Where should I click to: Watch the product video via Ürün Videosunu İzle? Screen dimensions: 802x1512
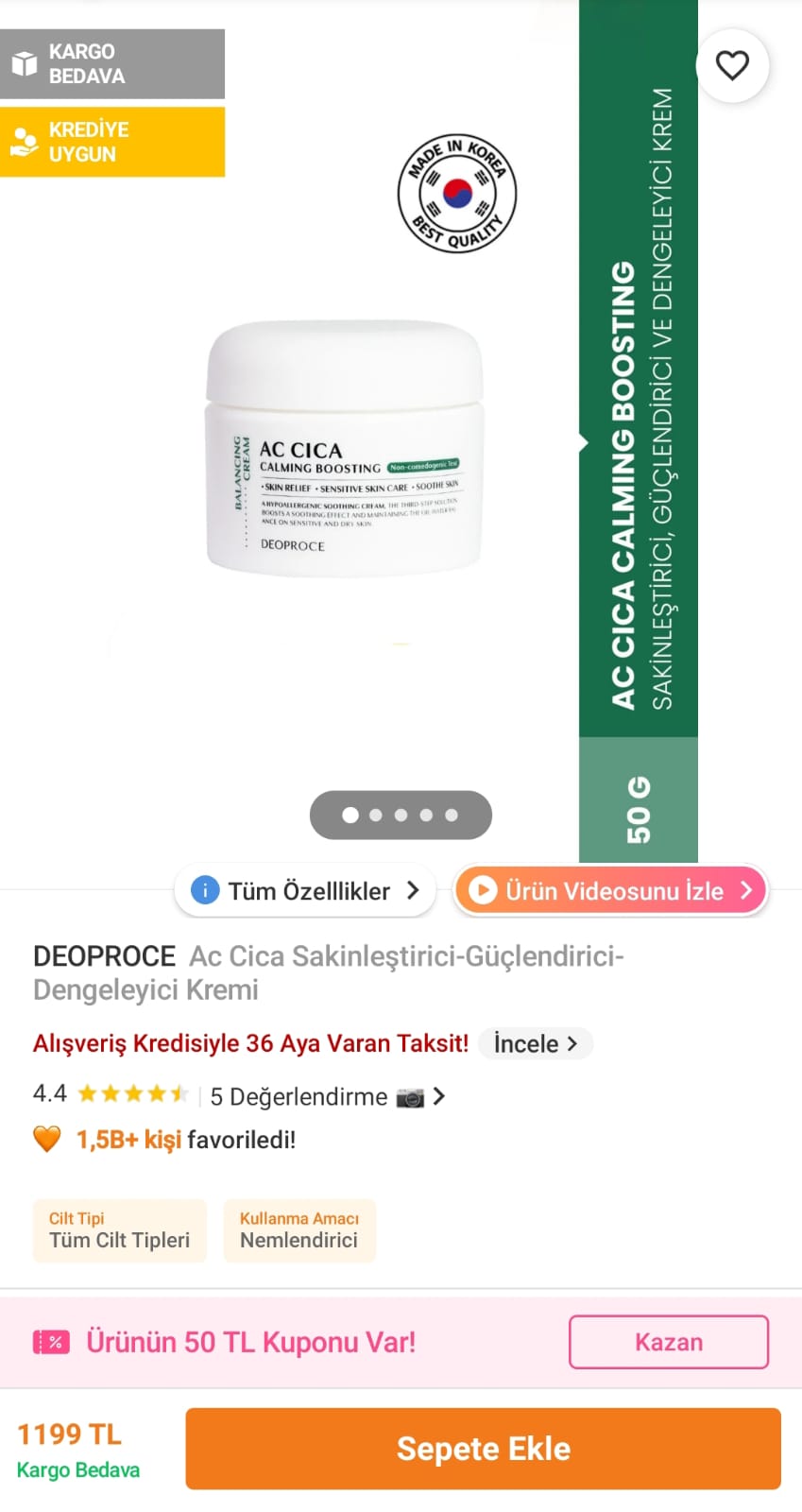[611, 890]
